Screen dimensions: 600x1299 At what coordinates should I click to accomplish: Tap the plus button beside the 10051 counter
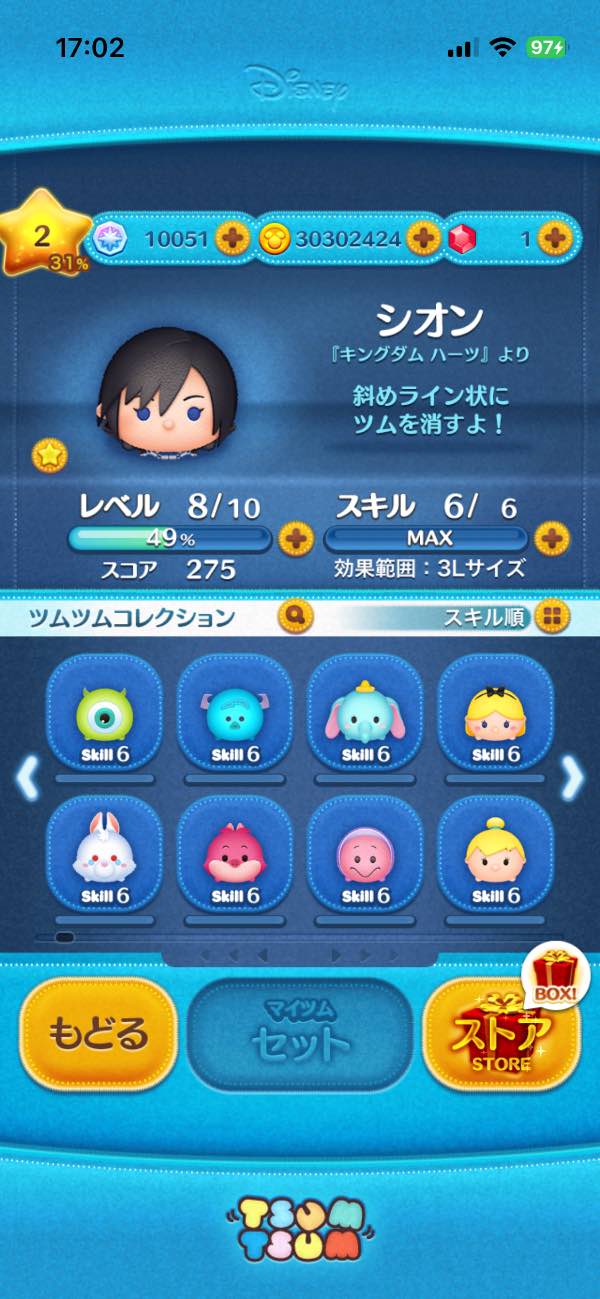point(233,238)
